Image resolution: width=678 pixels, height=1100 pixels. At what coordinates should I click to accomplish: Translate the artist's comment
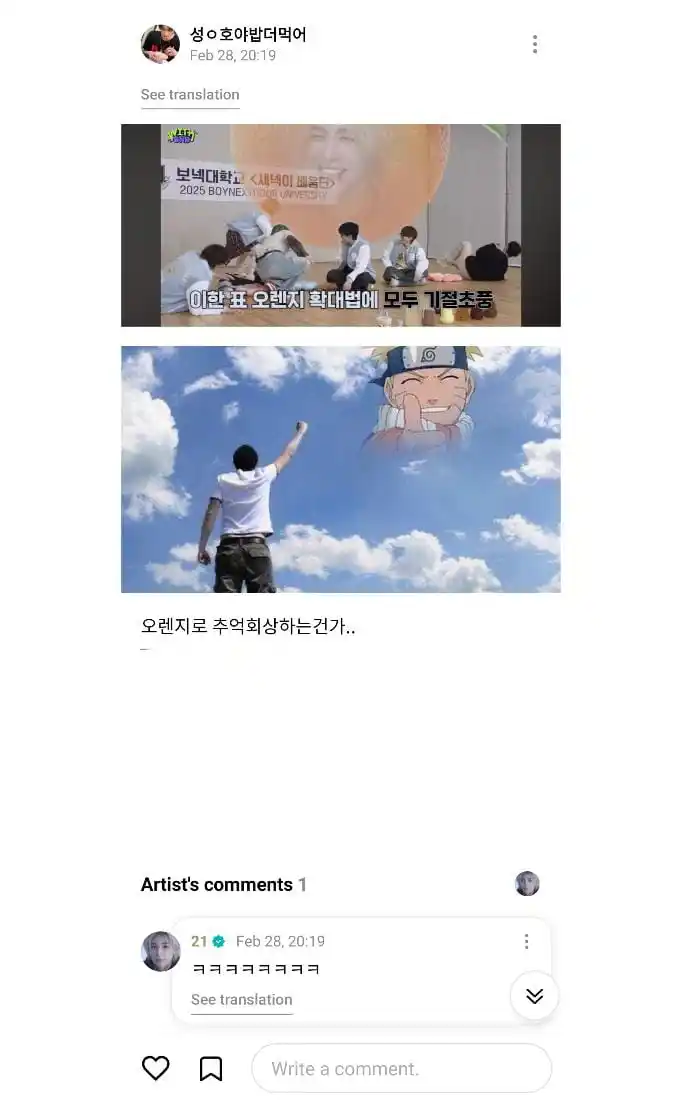point(242,999)
